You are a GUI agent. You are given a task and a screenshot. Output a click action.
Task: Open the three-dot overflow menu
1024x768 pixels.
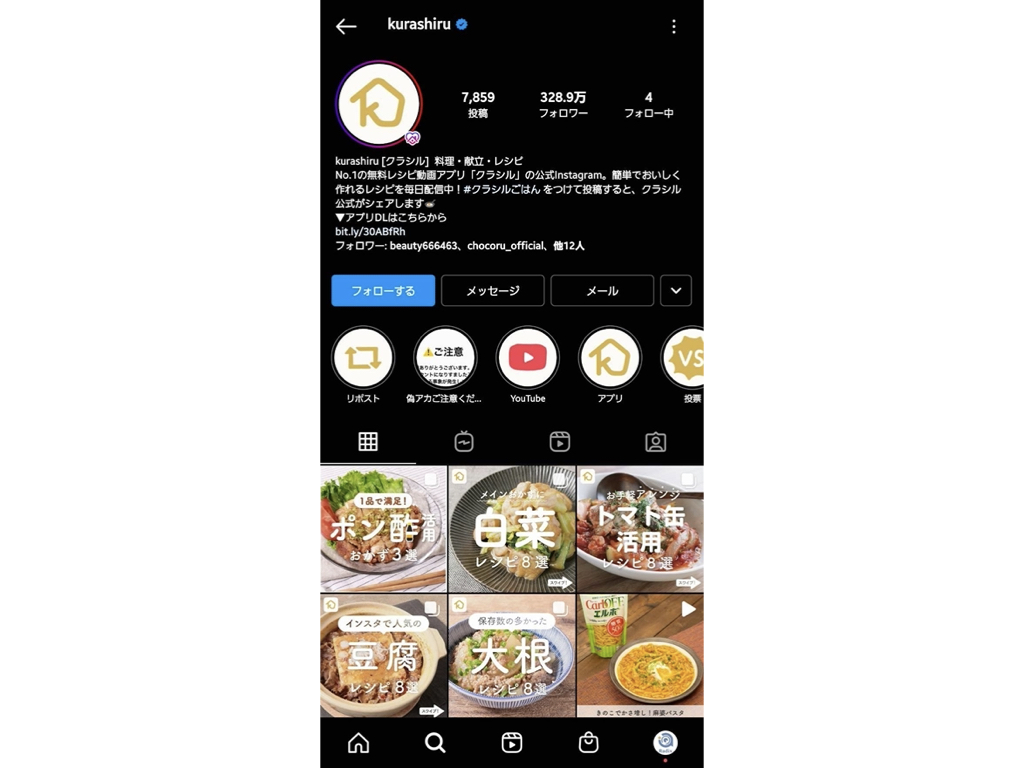coord(674,27)
